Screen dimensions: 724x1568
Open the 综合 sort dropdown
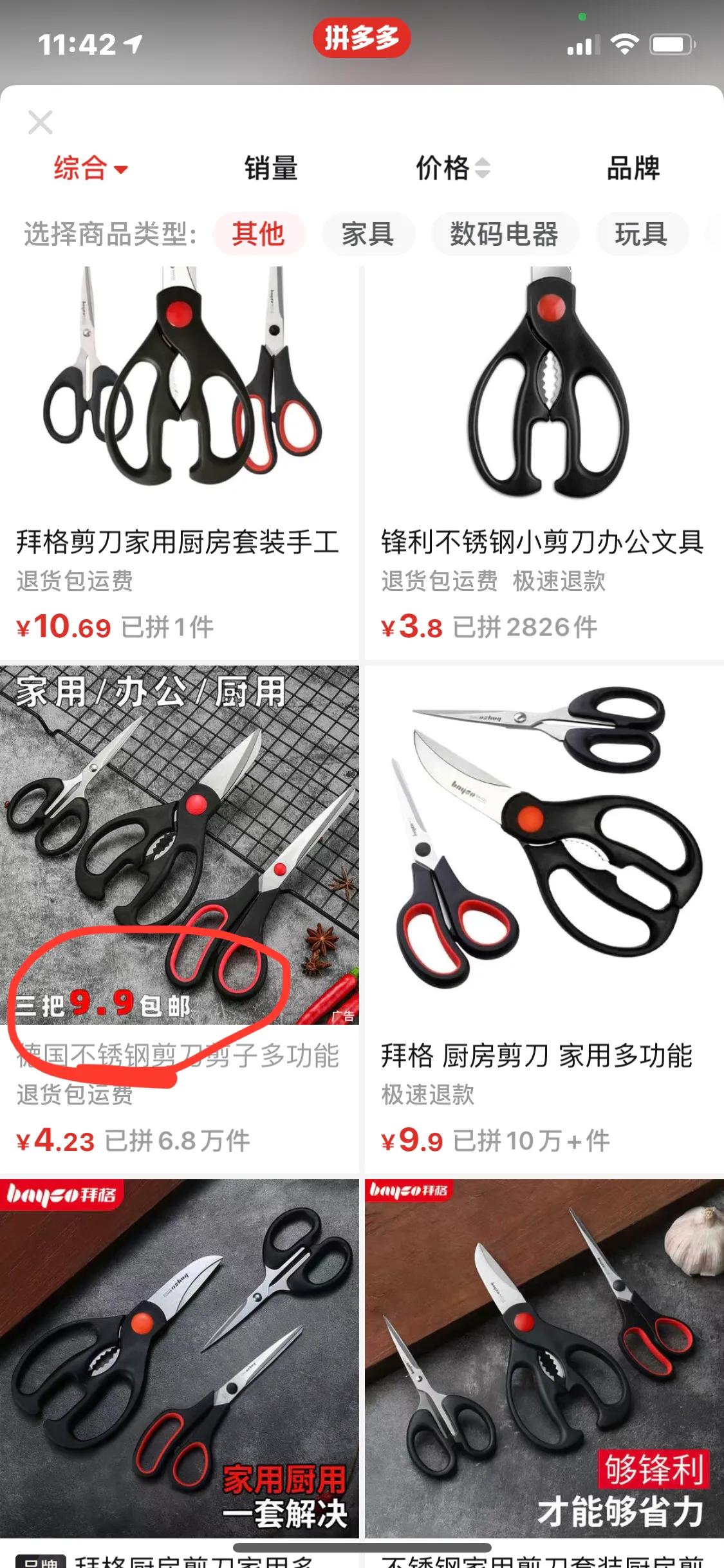click(91, 169)
